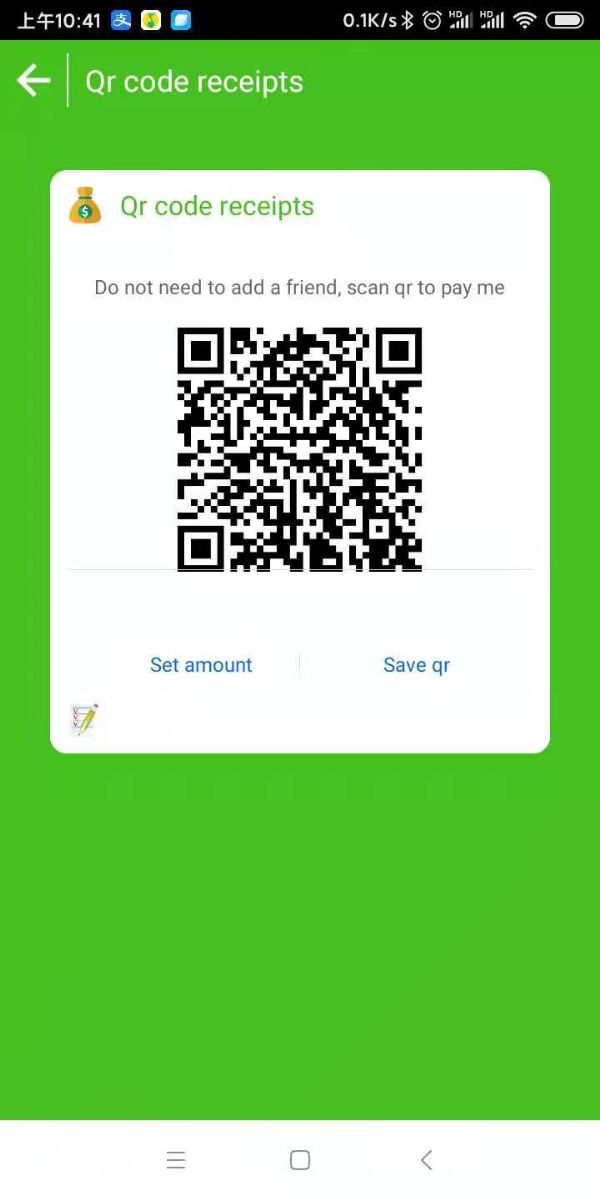
Task: Save the QR code via Save qr
Action: click(x=416, y=665)
